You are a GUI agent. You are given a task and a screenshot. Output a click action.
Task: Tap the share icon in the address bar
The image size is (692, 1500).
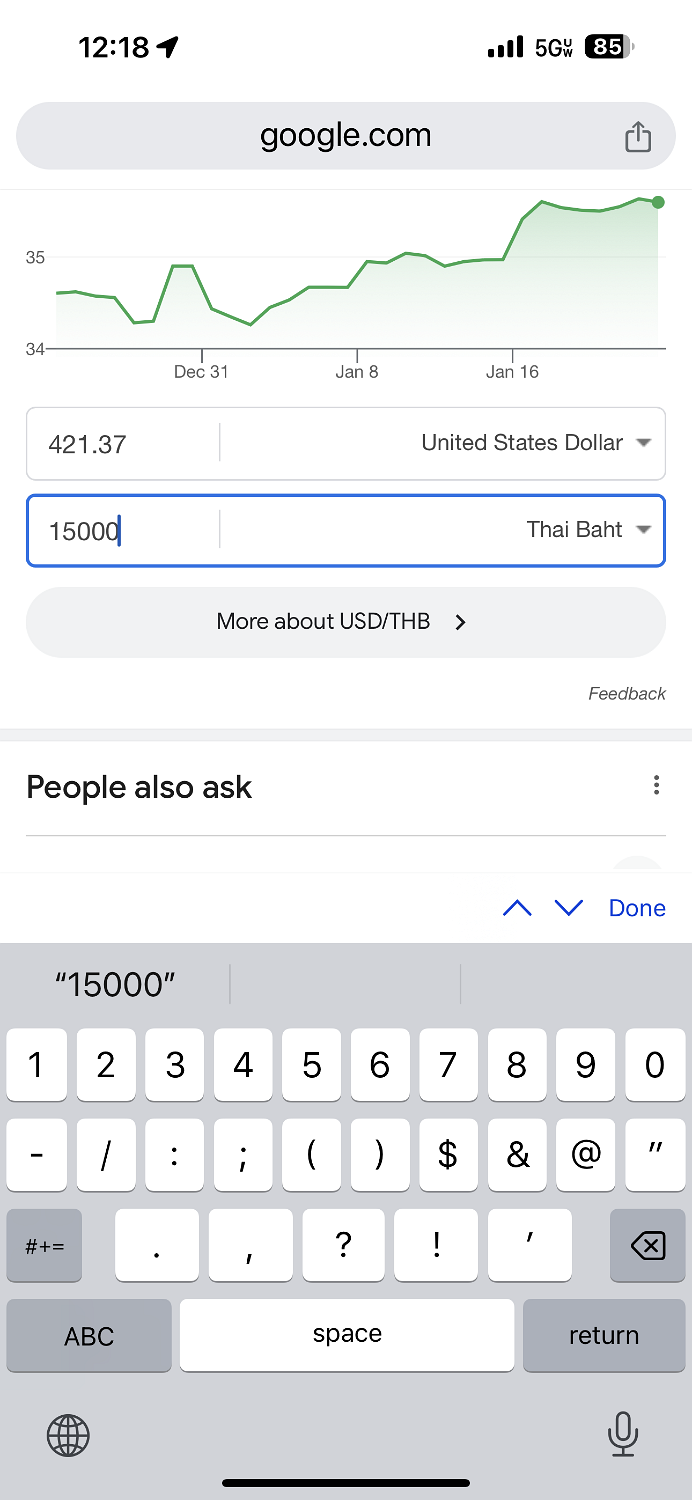638,136
